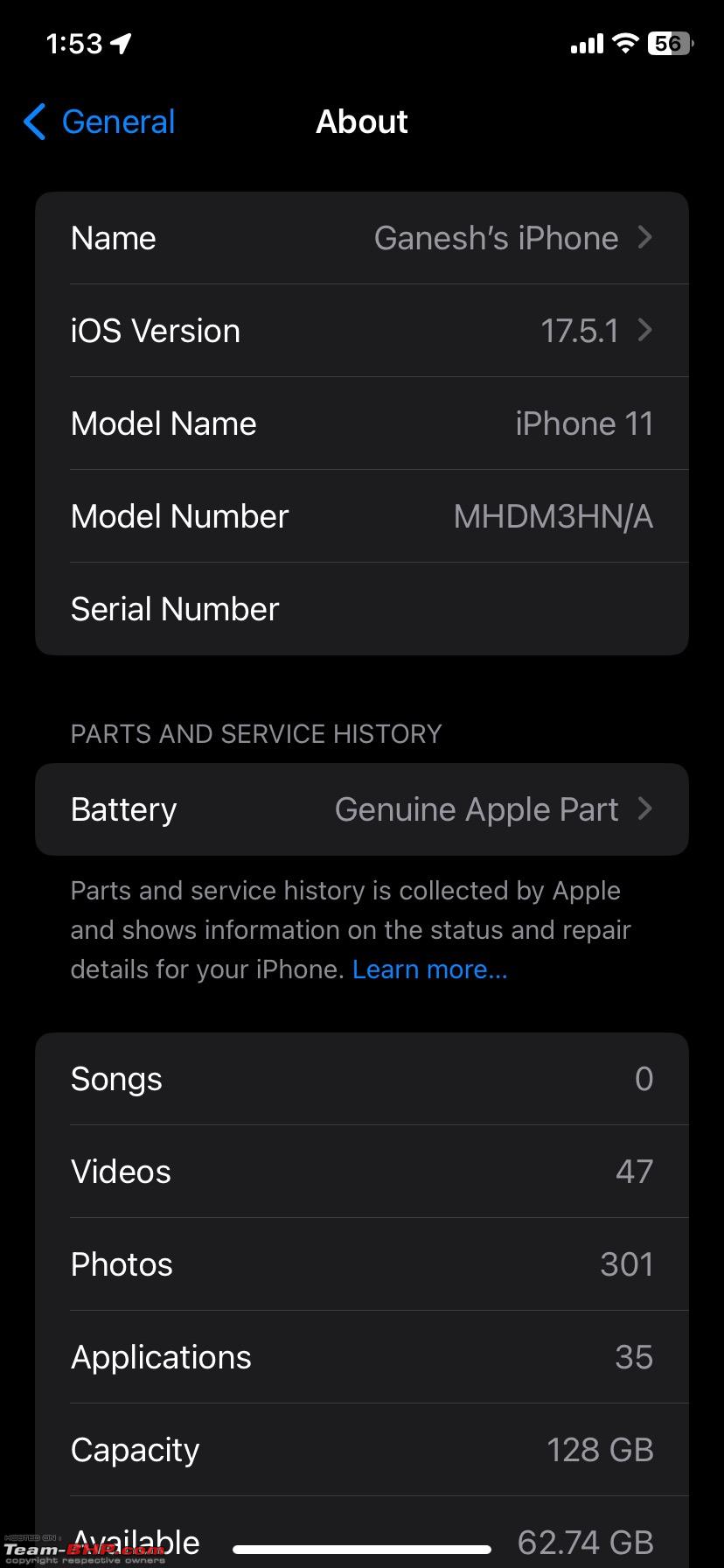The image size is (724, 1568).
Task: Tap the Model Number row
Action: click(x=362, y=516)
